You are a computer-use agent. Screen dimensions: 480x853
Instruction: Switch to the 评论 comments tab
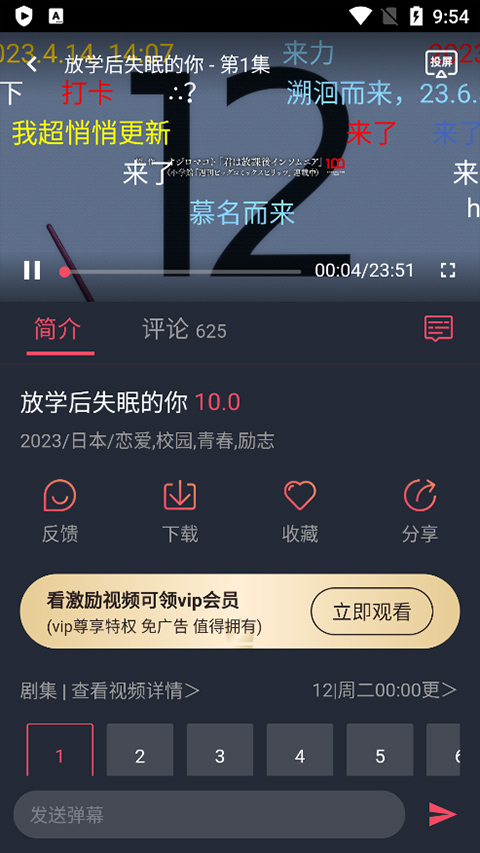point(184,329)
